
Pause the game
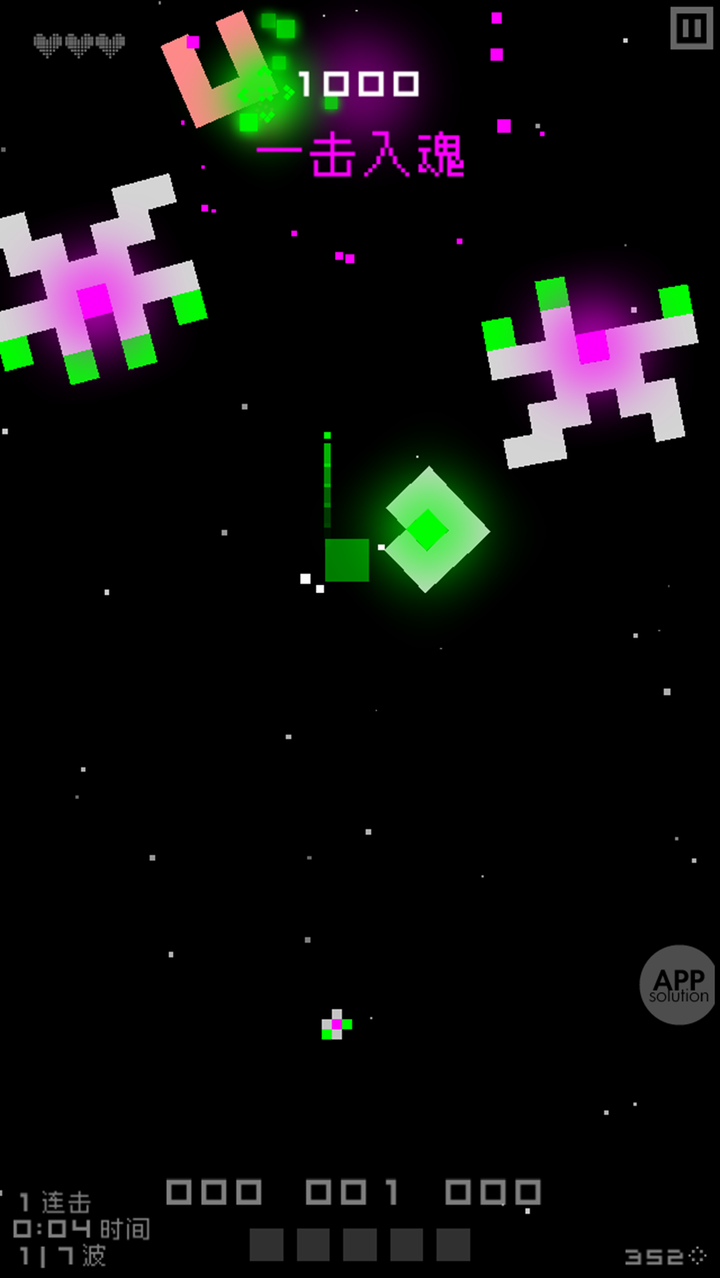click(x=690, y=28)
